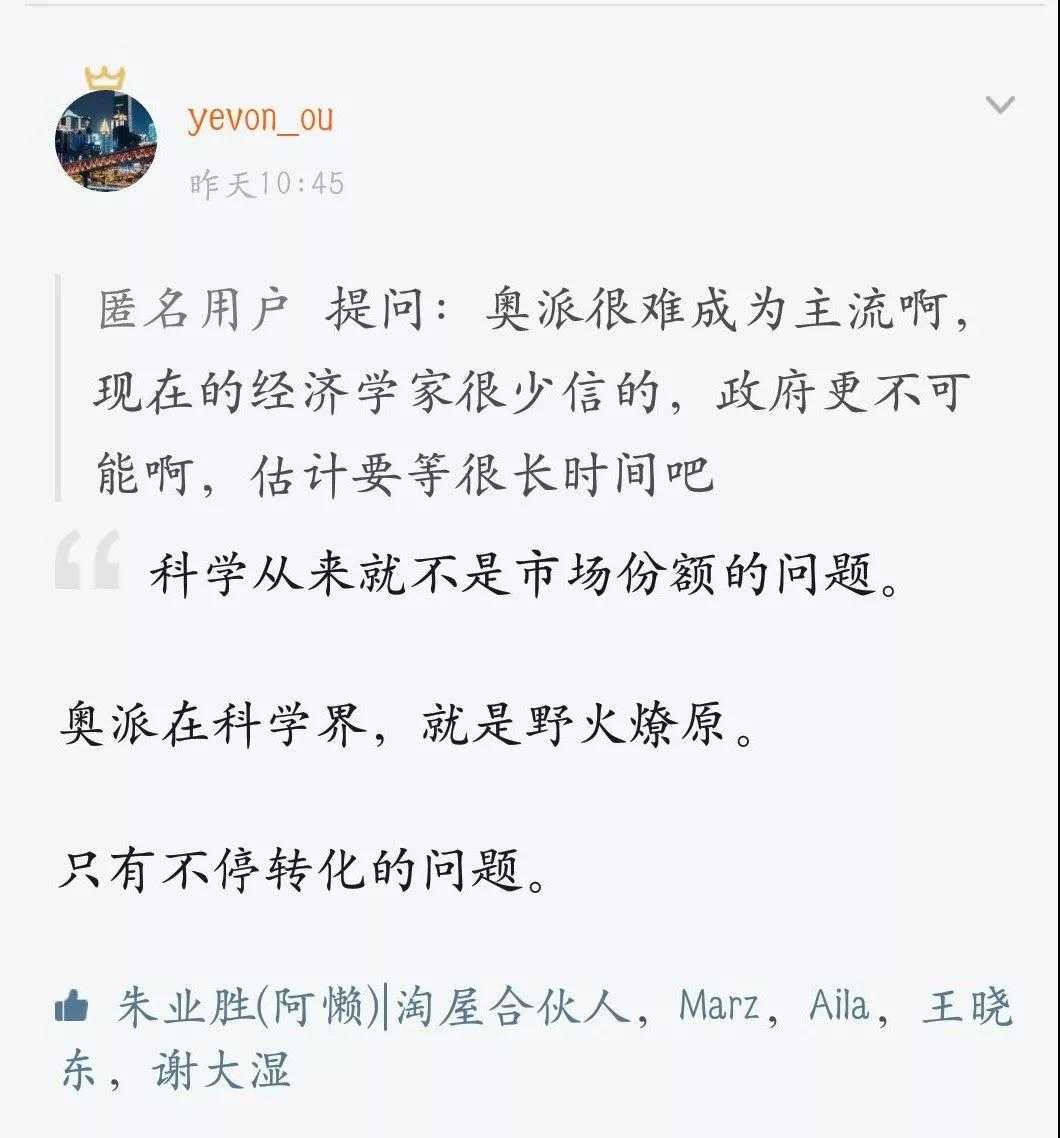
Task: Tap the yevon_ou username
Action: [260, 118]
